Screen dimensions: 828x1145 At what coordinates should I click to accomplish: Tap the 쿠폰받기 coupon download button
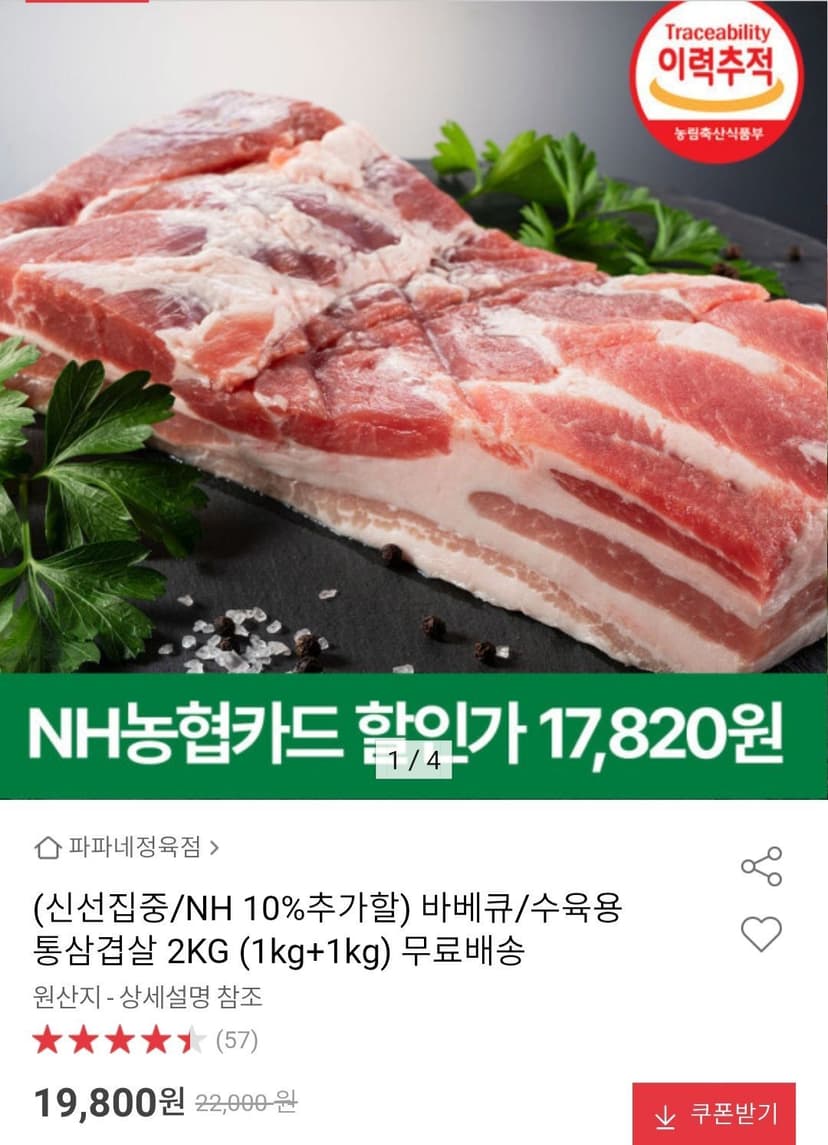click(x=713, y=1114)
